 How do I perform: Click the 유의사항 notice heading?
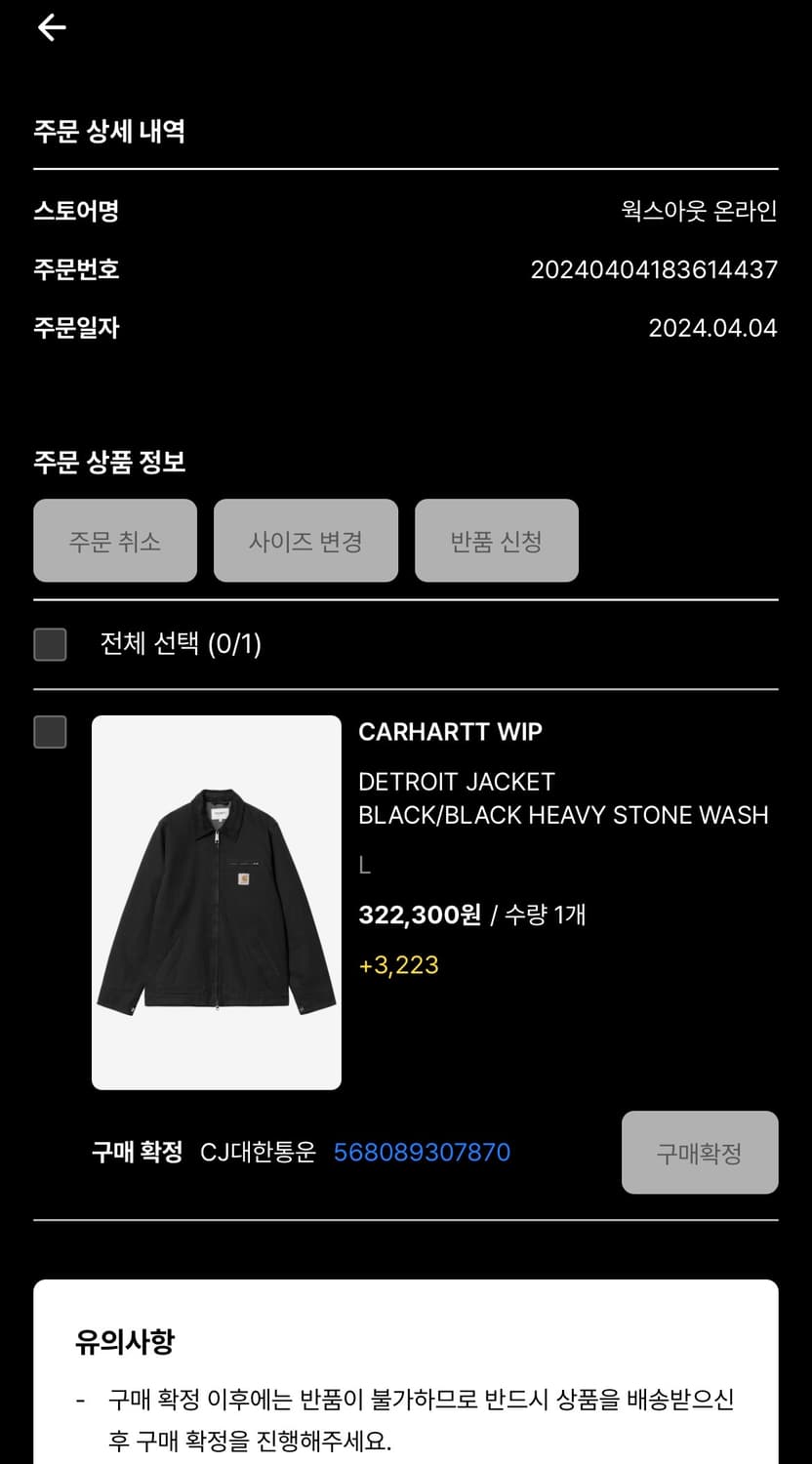pos(123,1341)
